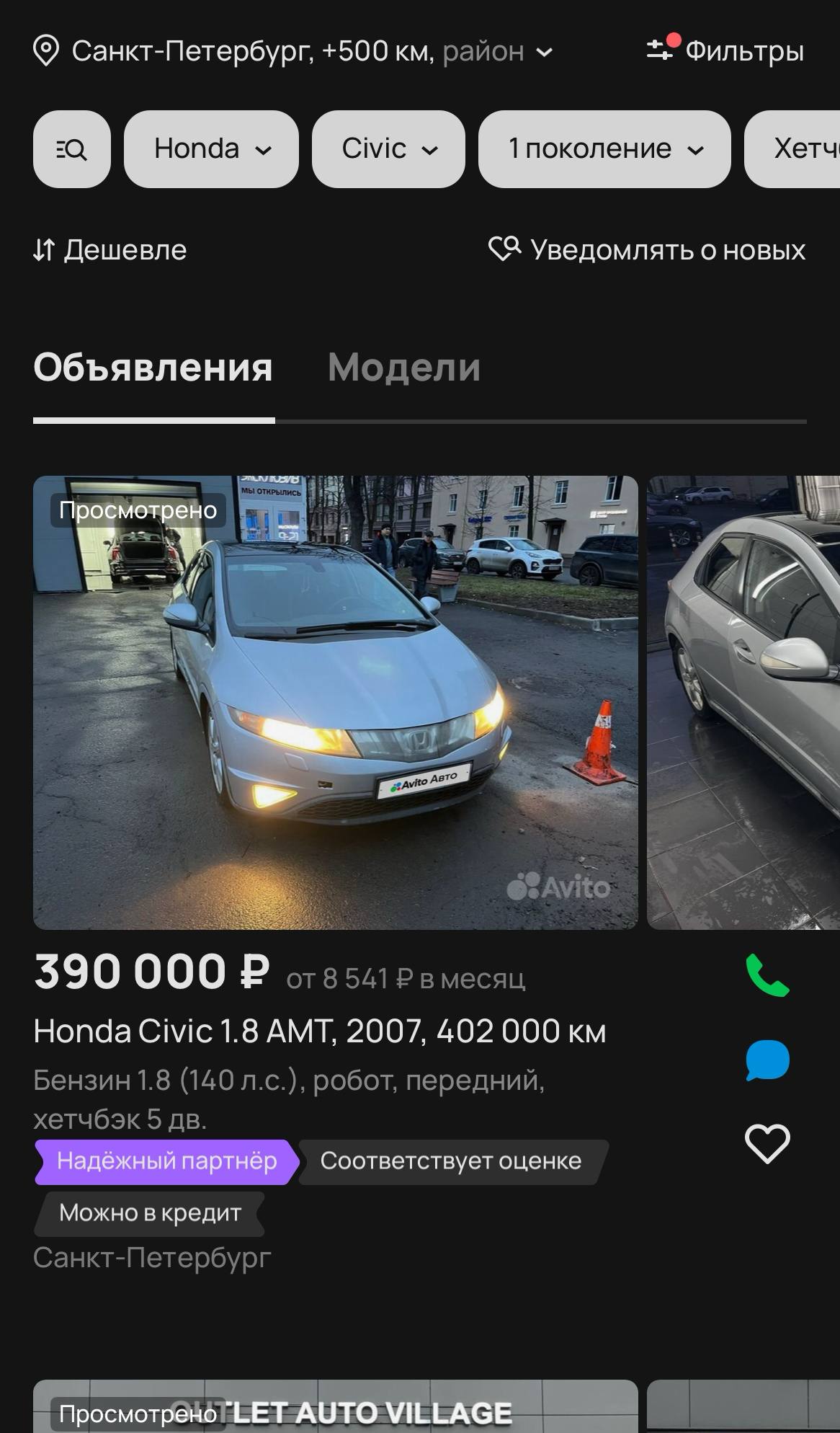Open the Outlet Auto Village listing photo
Screen dimensions: 840x1433
pyautogui.click(x=336, y=1406)
